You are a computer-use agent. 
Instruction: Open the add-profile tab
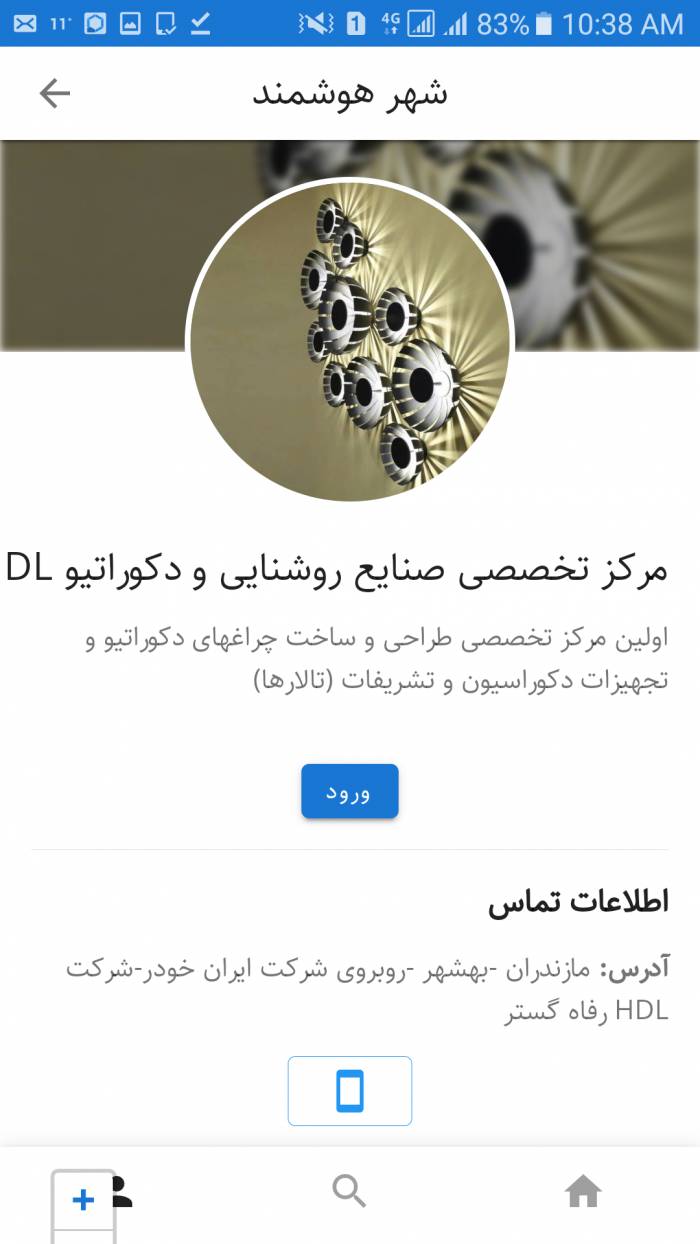pyautogui.click(x=97, y=1195)
